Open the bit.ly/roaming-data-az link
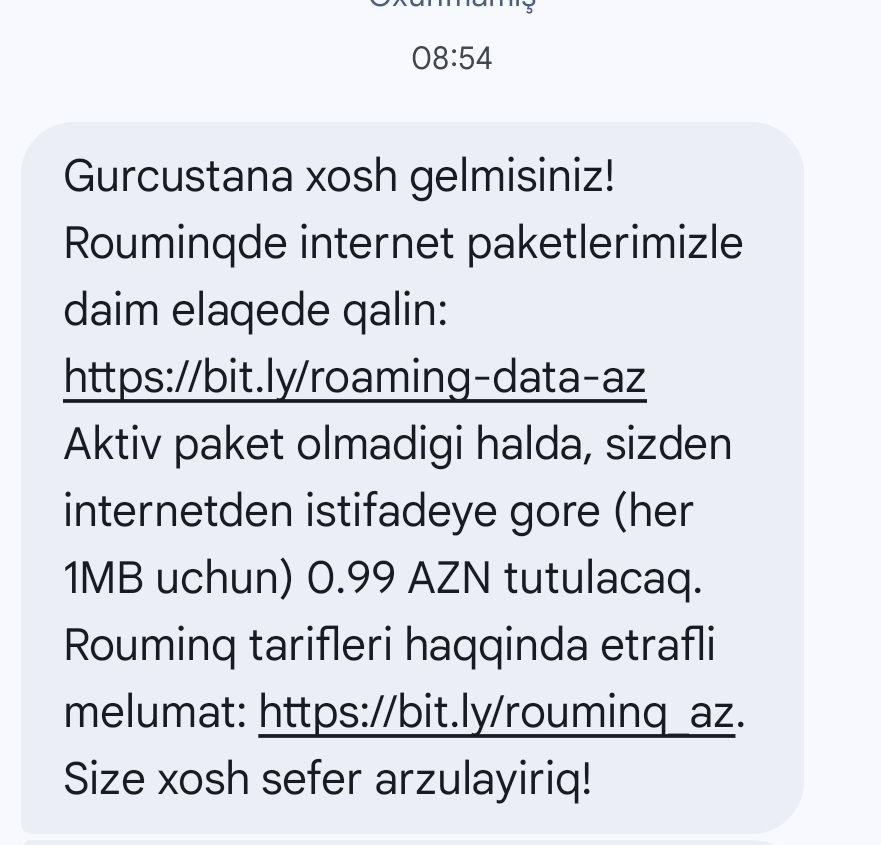This screenshot has height=845, width=881. tap(354, 379)
